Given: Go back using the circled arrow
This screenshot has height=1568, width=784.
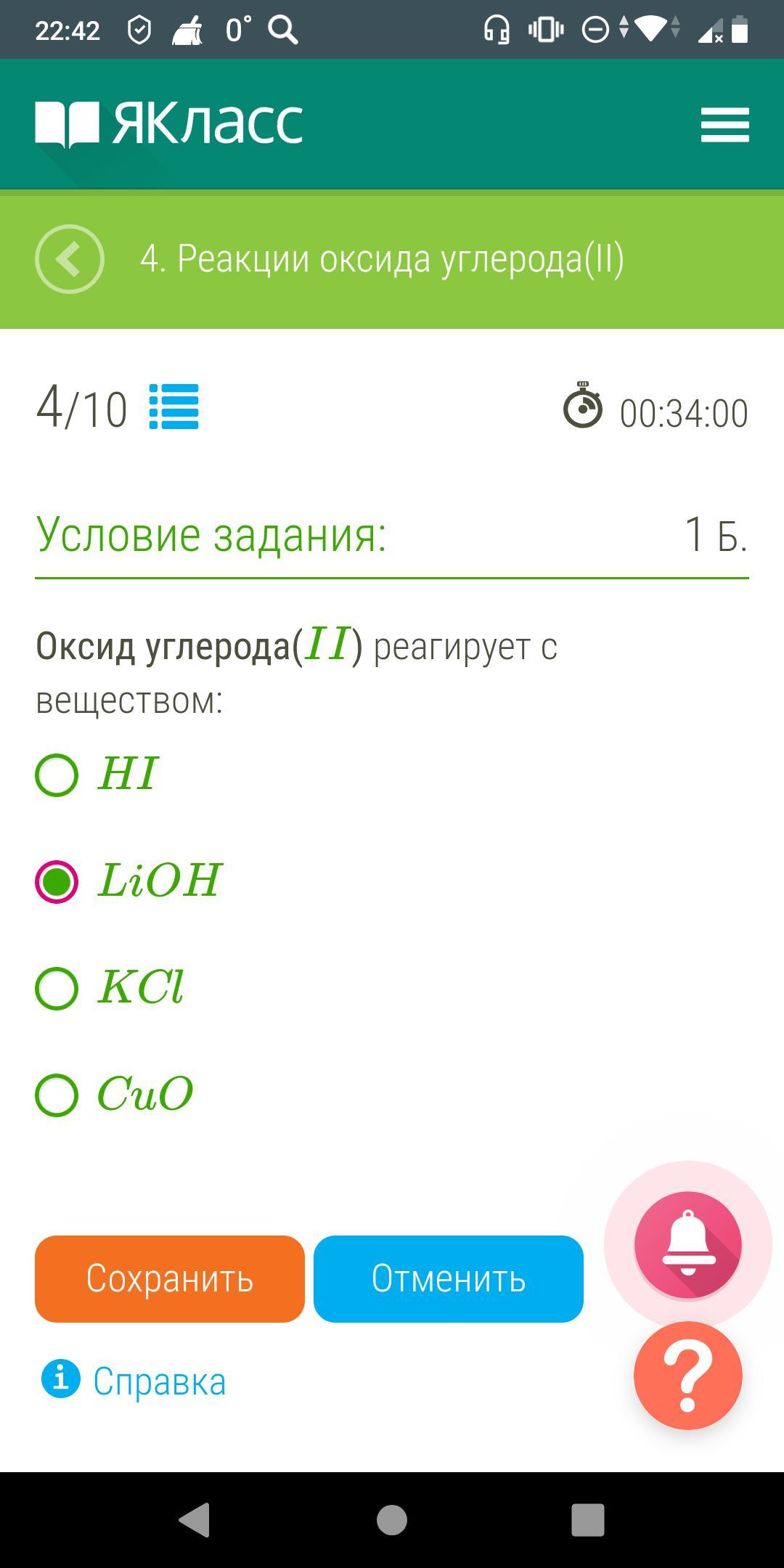Looking at the screenshot, I should (x=70, y=259).
